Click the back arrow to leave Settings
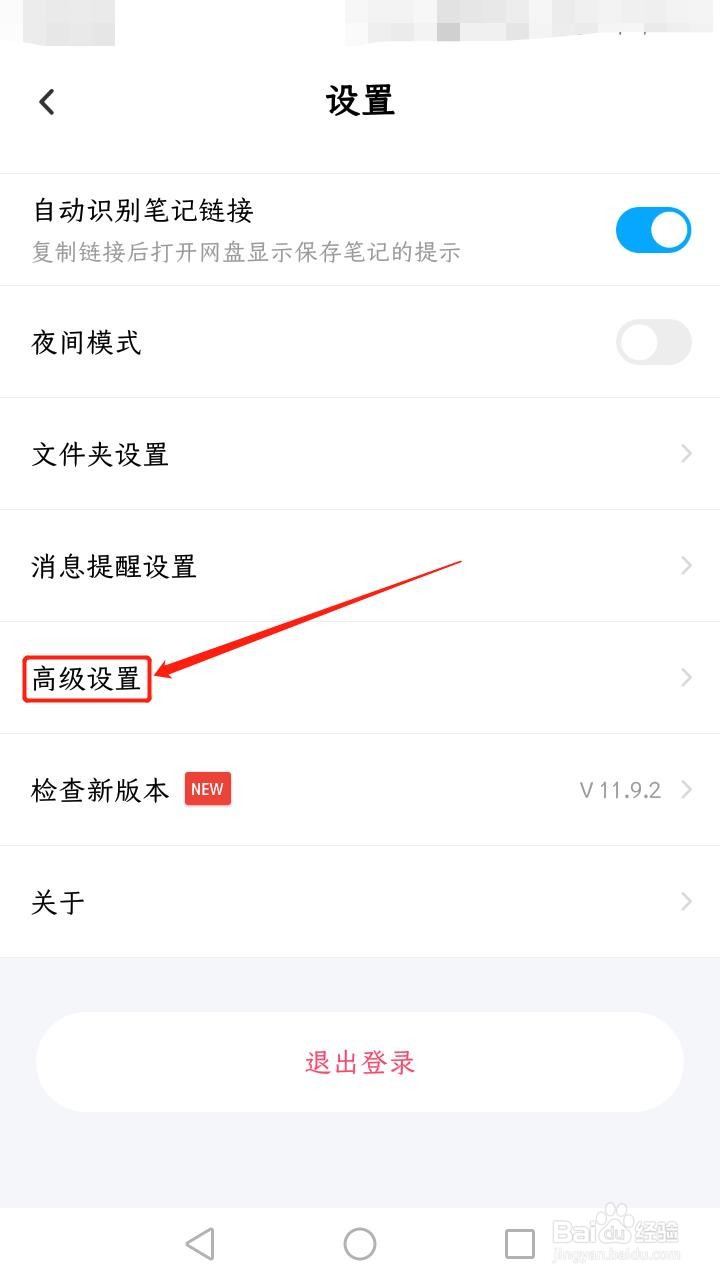720x1280 pixels. coord(45,101)
